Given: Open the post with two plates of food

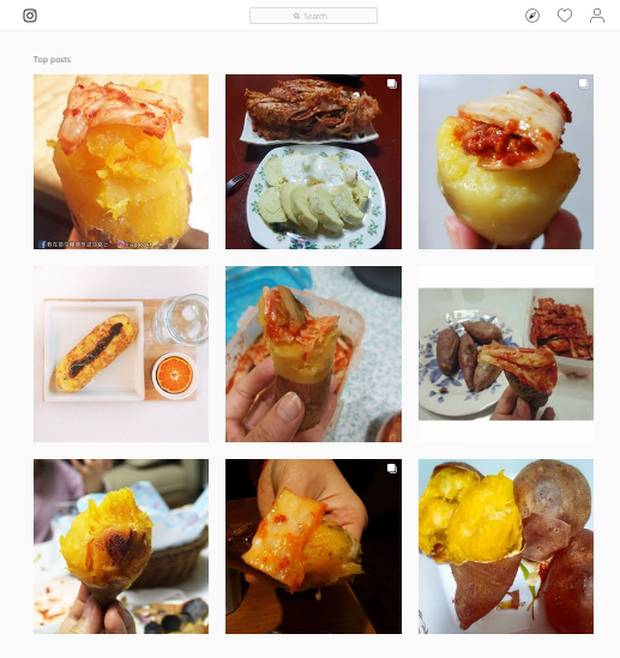Looking at the screenshot, I should coord(313,162).
